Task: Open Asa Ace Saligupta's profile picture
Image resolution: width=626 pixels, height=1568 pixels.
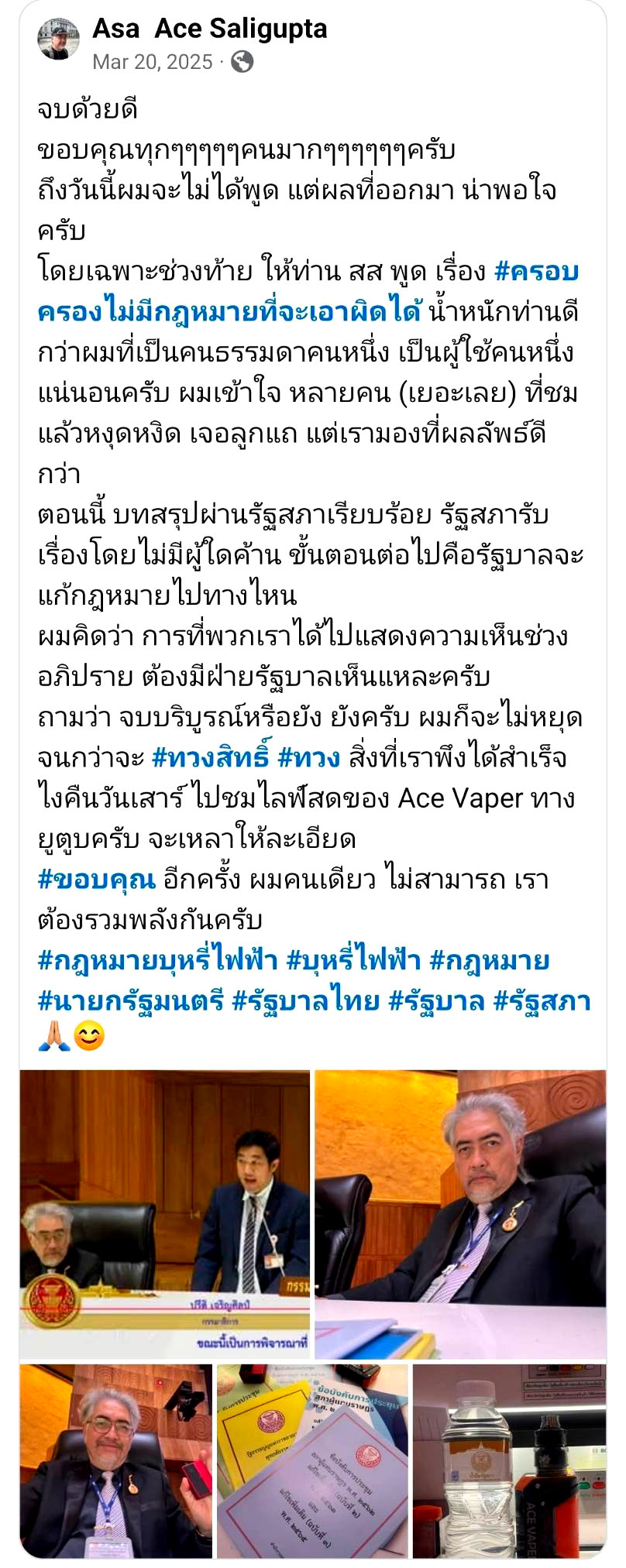Action: [x=58, y=39]
